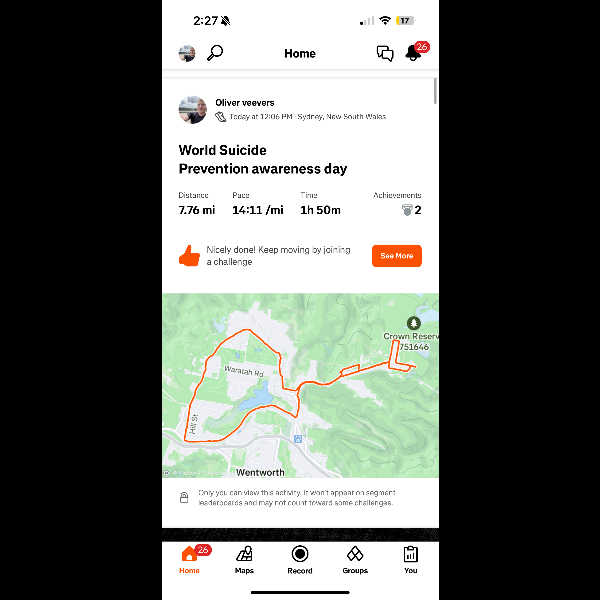Switch to the Groups tab
The width and height of the screenshot is (600, 600).
pos(355,559)
